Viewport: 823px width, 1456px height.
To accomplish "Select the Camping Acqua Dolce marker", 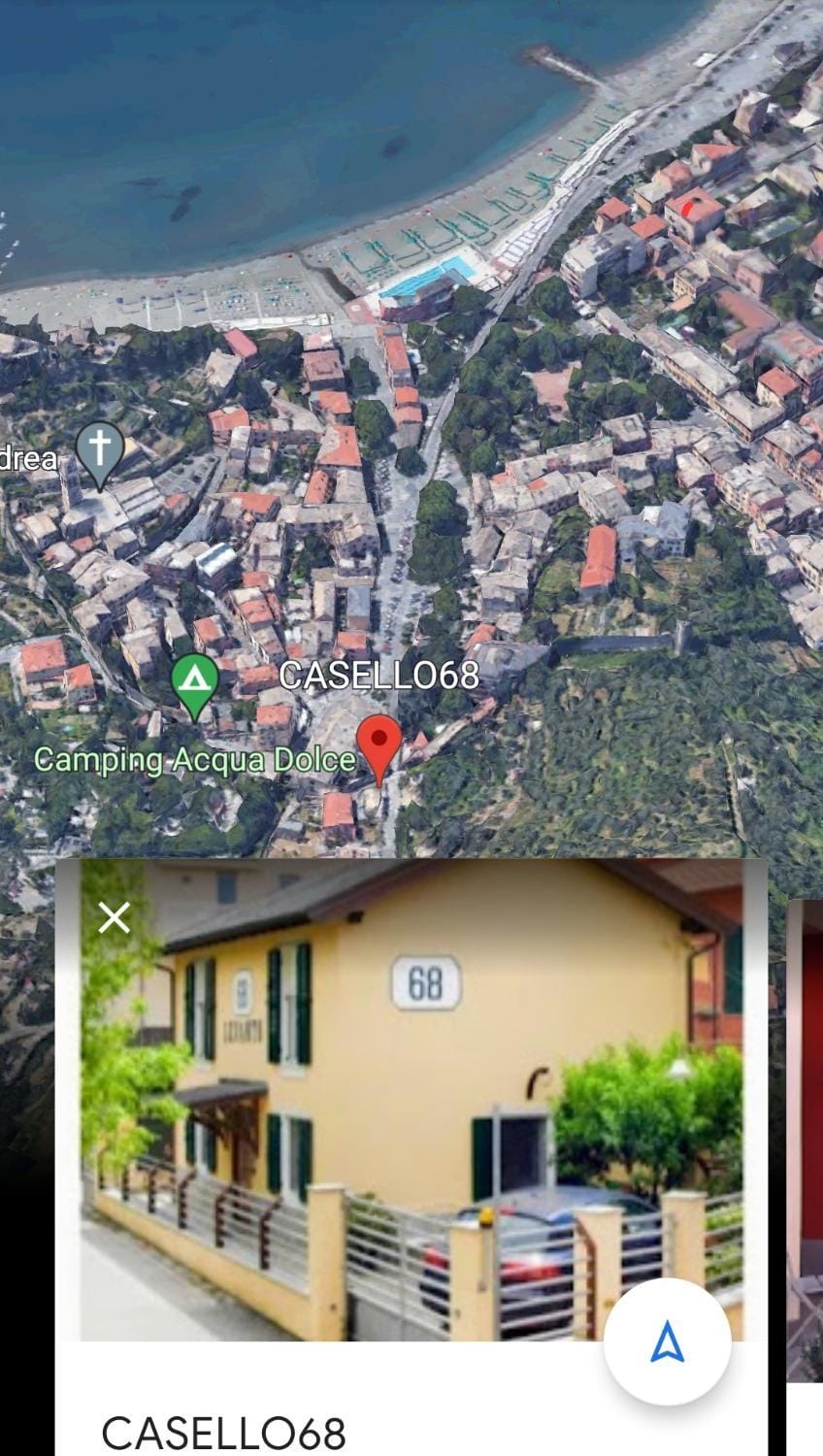I will (195, 683).
